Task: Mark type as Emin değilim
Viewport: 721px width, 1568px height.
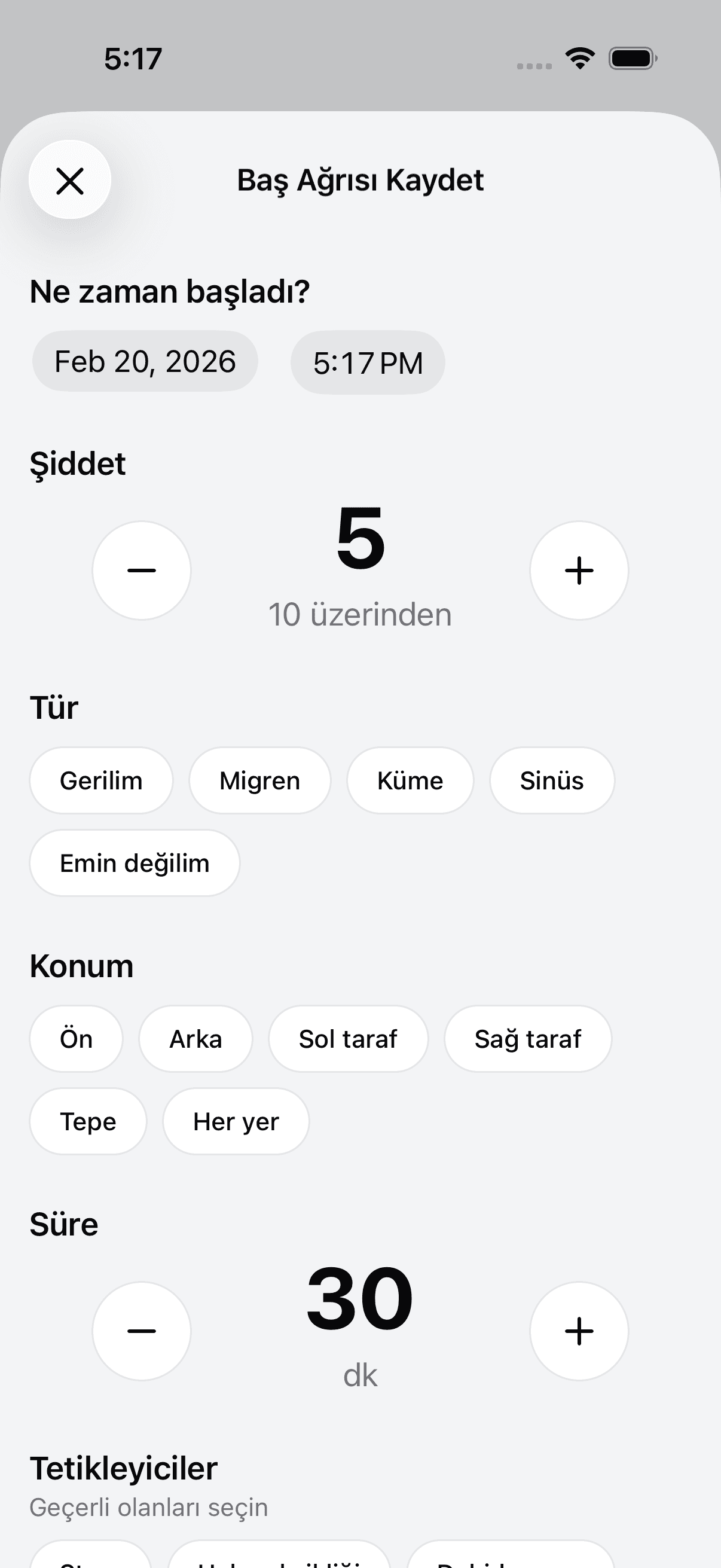Action: (x=135, y=863)
